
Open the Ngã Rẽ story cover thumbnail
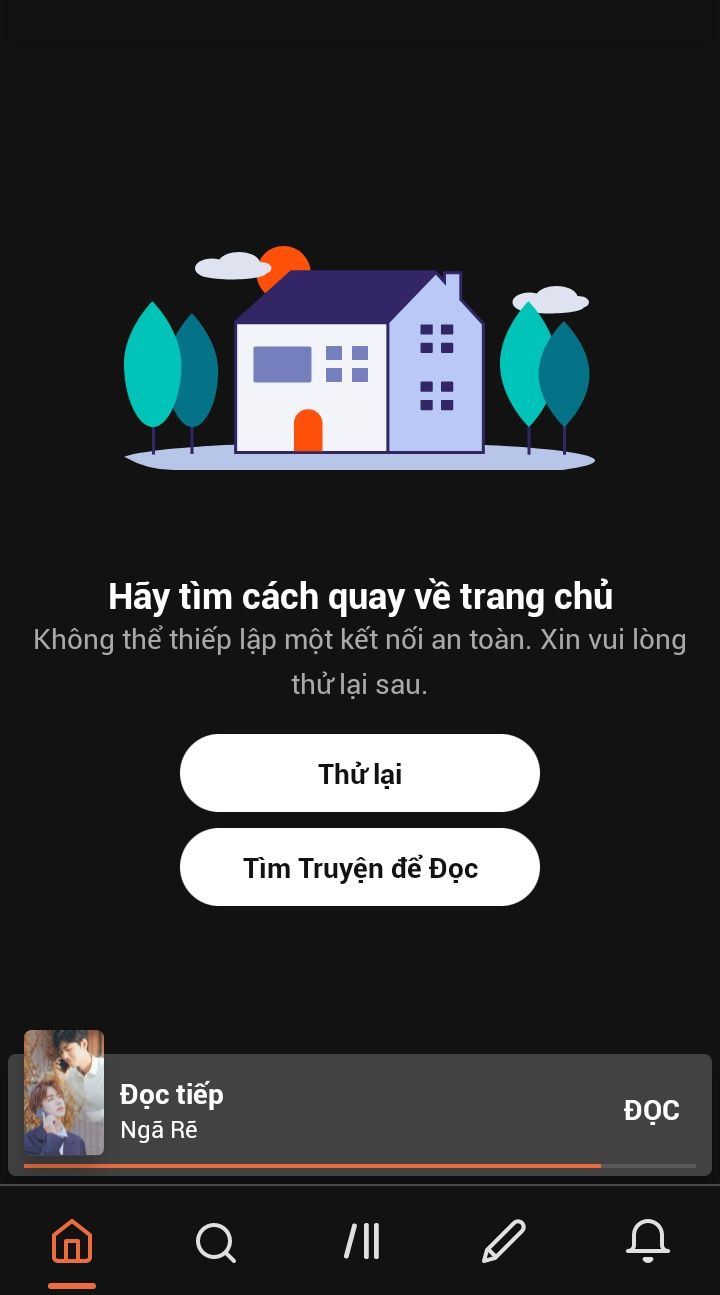tap(64, 1093)
